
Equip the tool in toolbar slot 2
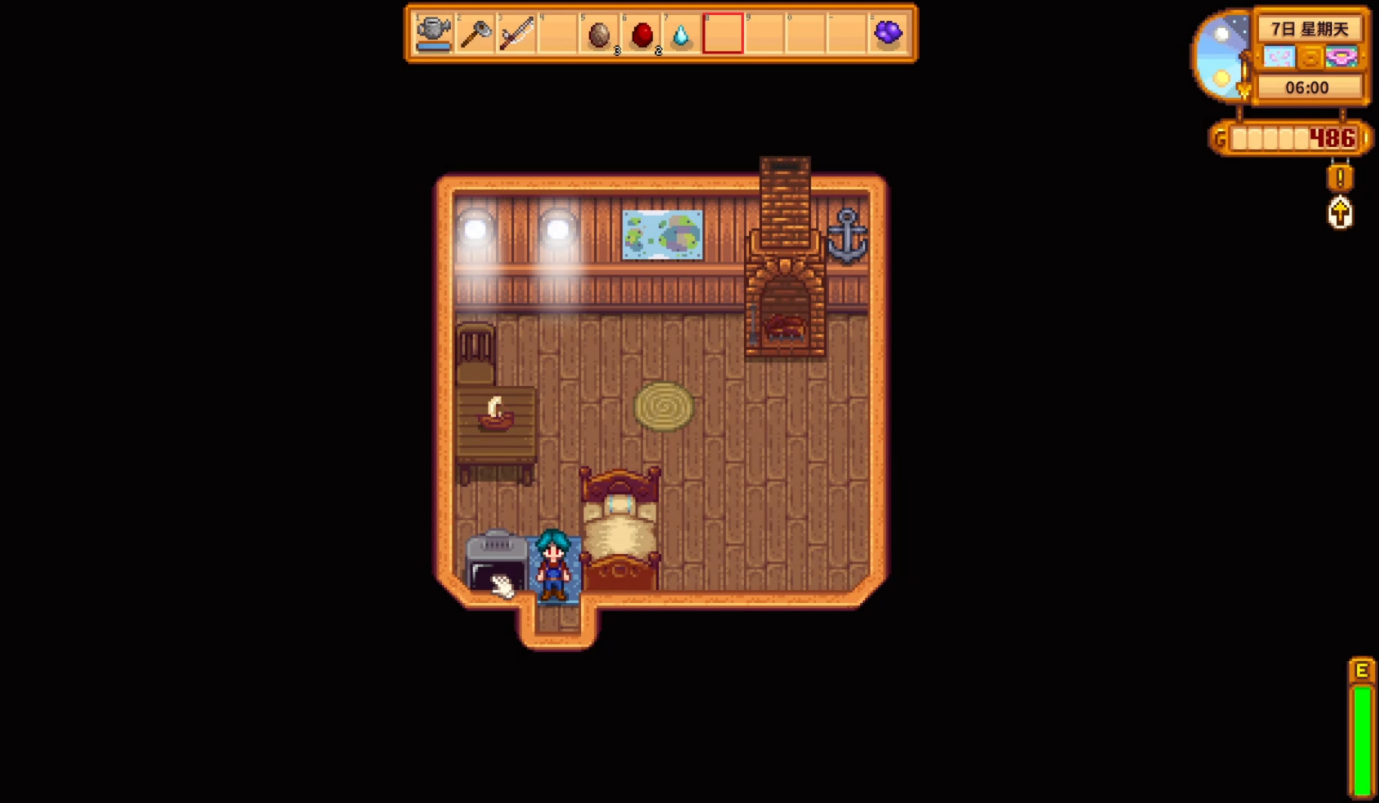[476, 33]
